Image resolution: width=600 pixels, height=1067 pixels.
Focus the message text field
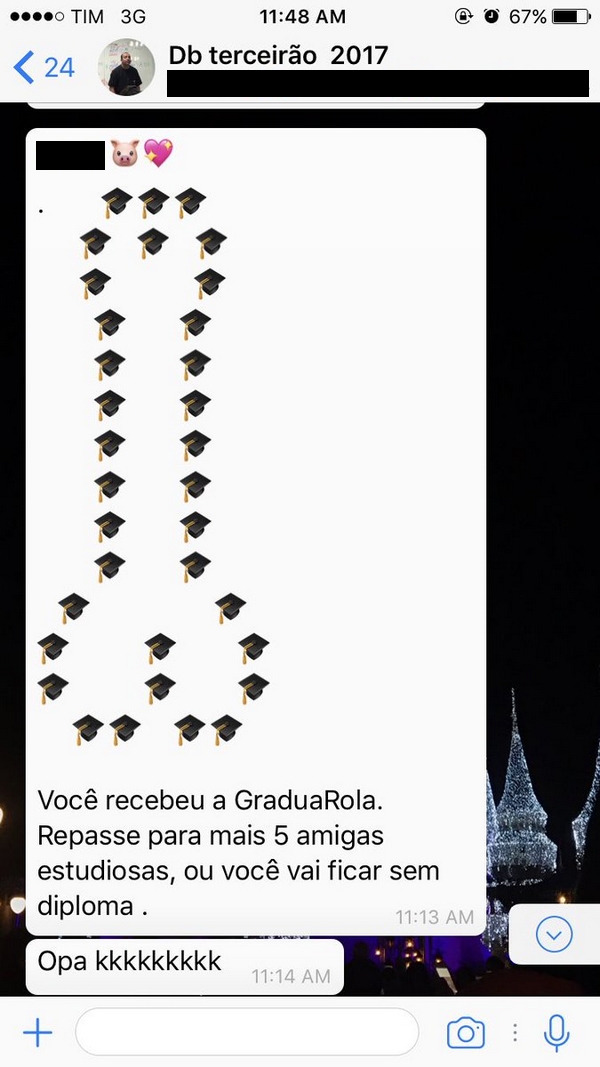click(x=246, y=1032)
